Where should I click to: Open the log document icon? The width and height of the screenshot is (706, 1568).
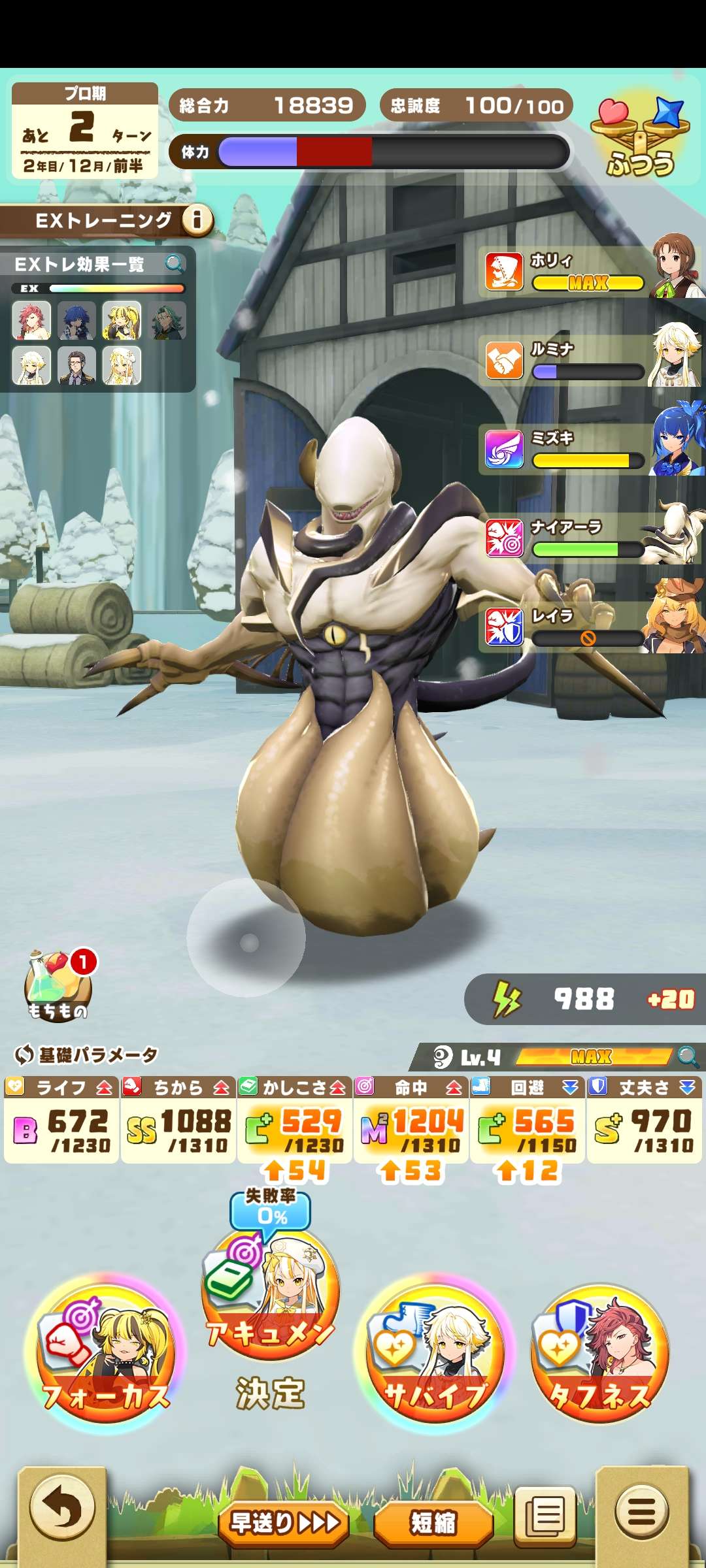click(x=545, y=1514)
